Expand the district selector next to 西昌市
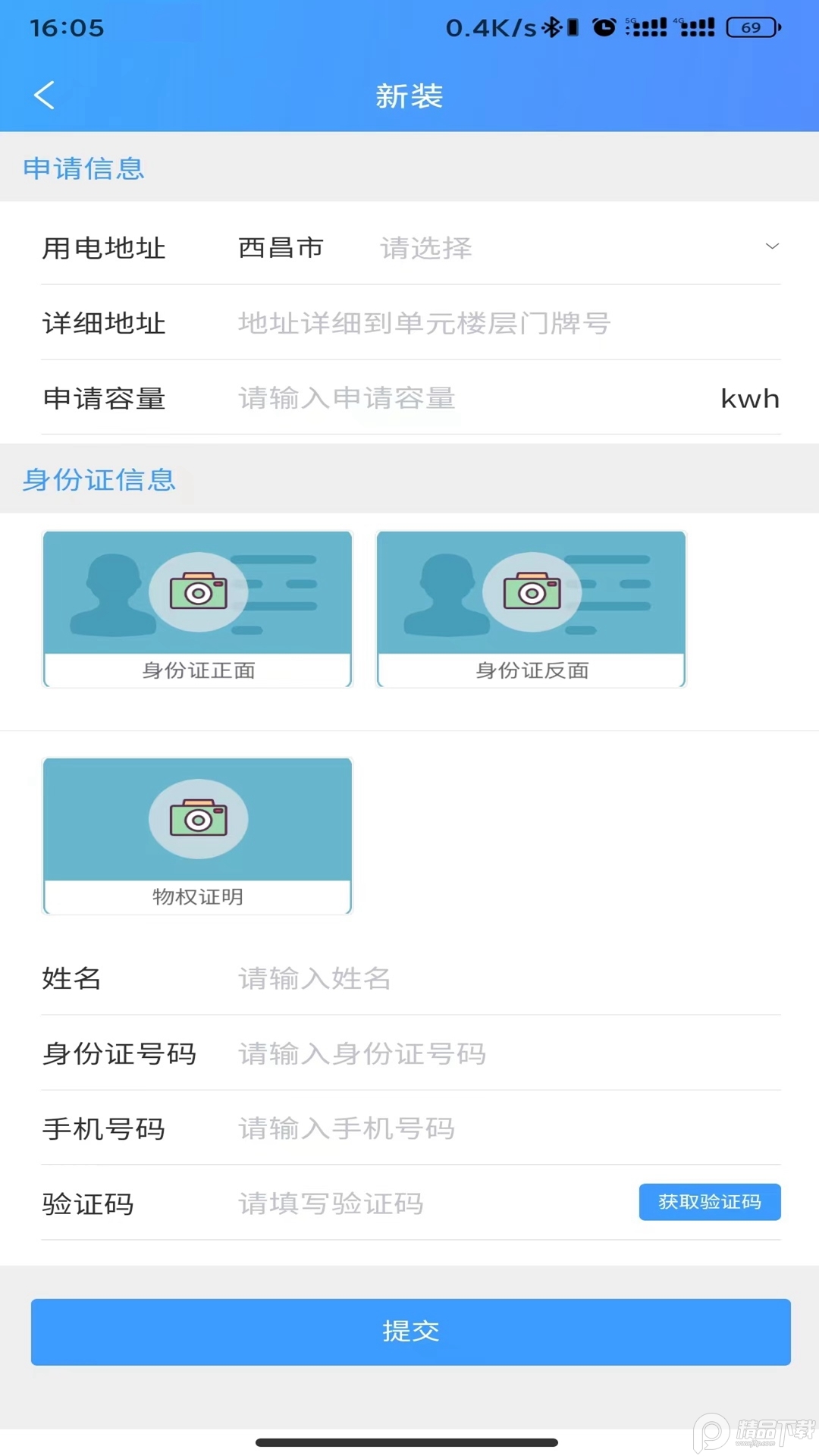The height and width of the screenshot is (1456, 819). [771, 246]
